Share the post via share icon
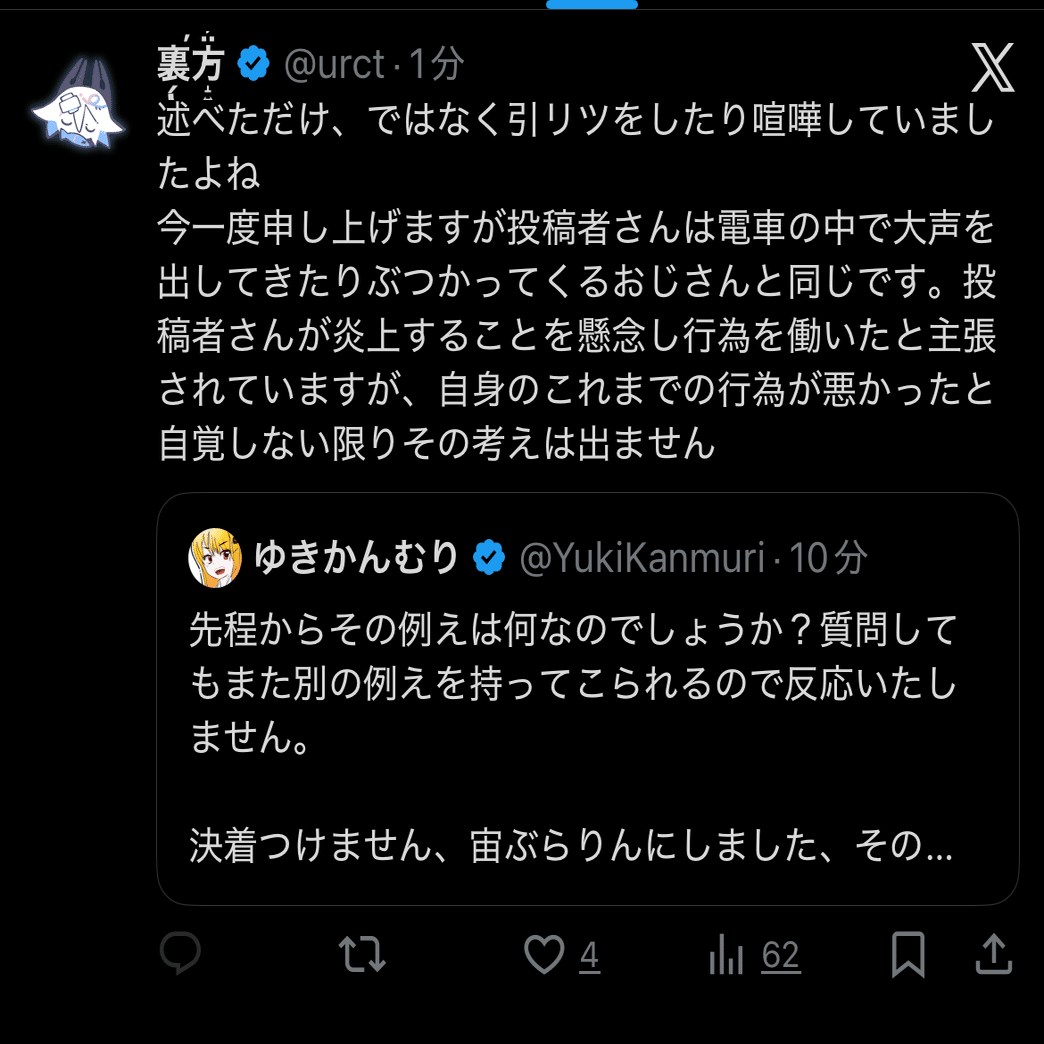Viewport: 1044px width, 1044px height. (x=993, y=955)
